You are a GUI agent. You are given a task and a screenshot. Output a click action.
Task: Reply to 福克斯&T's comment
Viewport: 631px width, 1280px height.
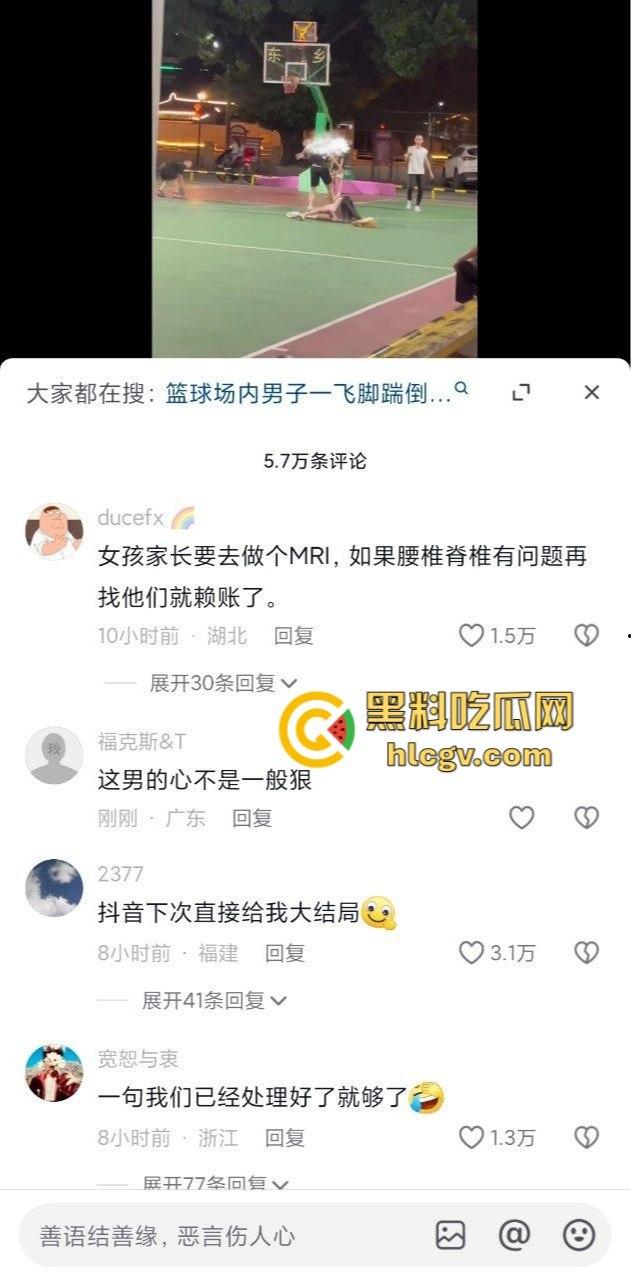(x=252, y=818)
